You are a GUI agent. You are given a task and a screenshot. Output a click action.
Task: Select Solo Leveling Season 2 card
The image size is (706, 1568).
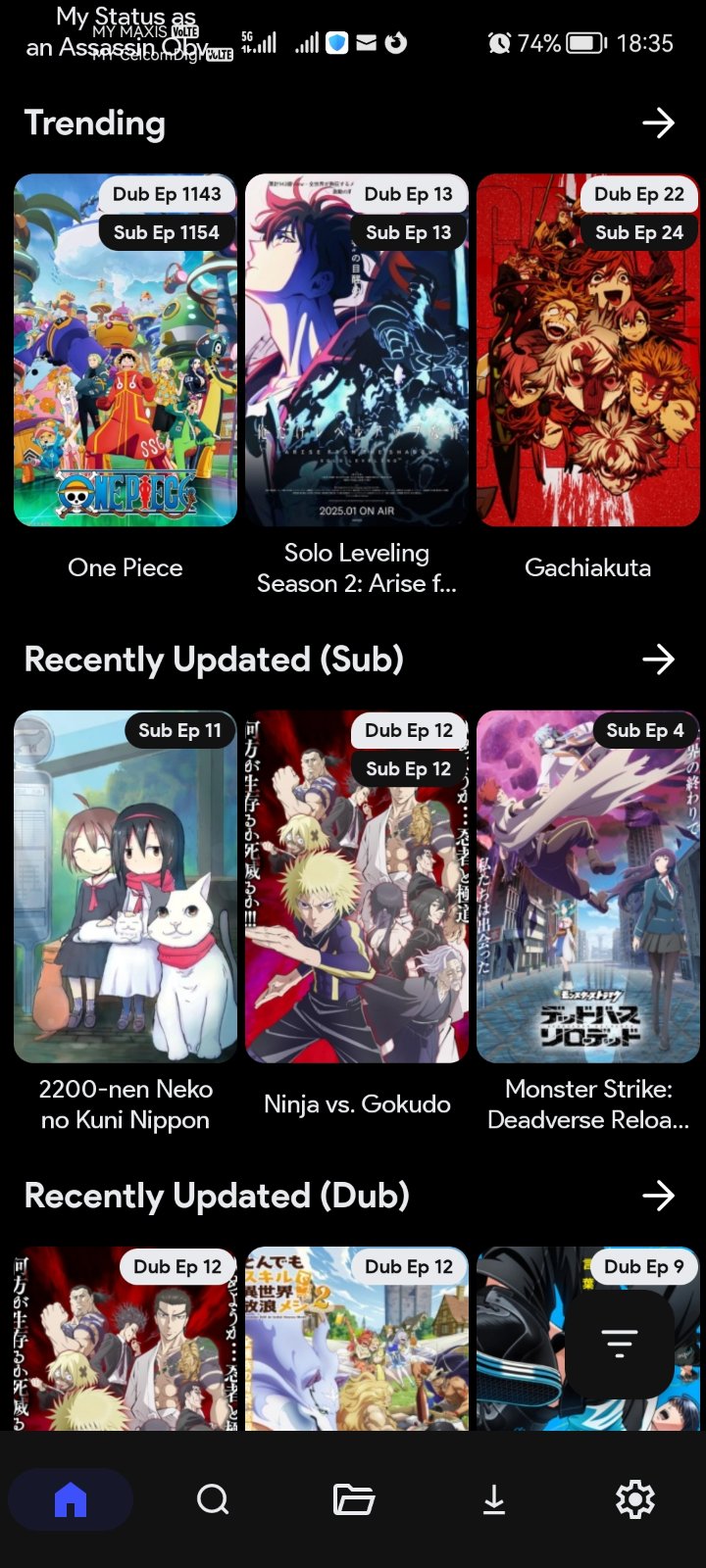coord(357,351)
